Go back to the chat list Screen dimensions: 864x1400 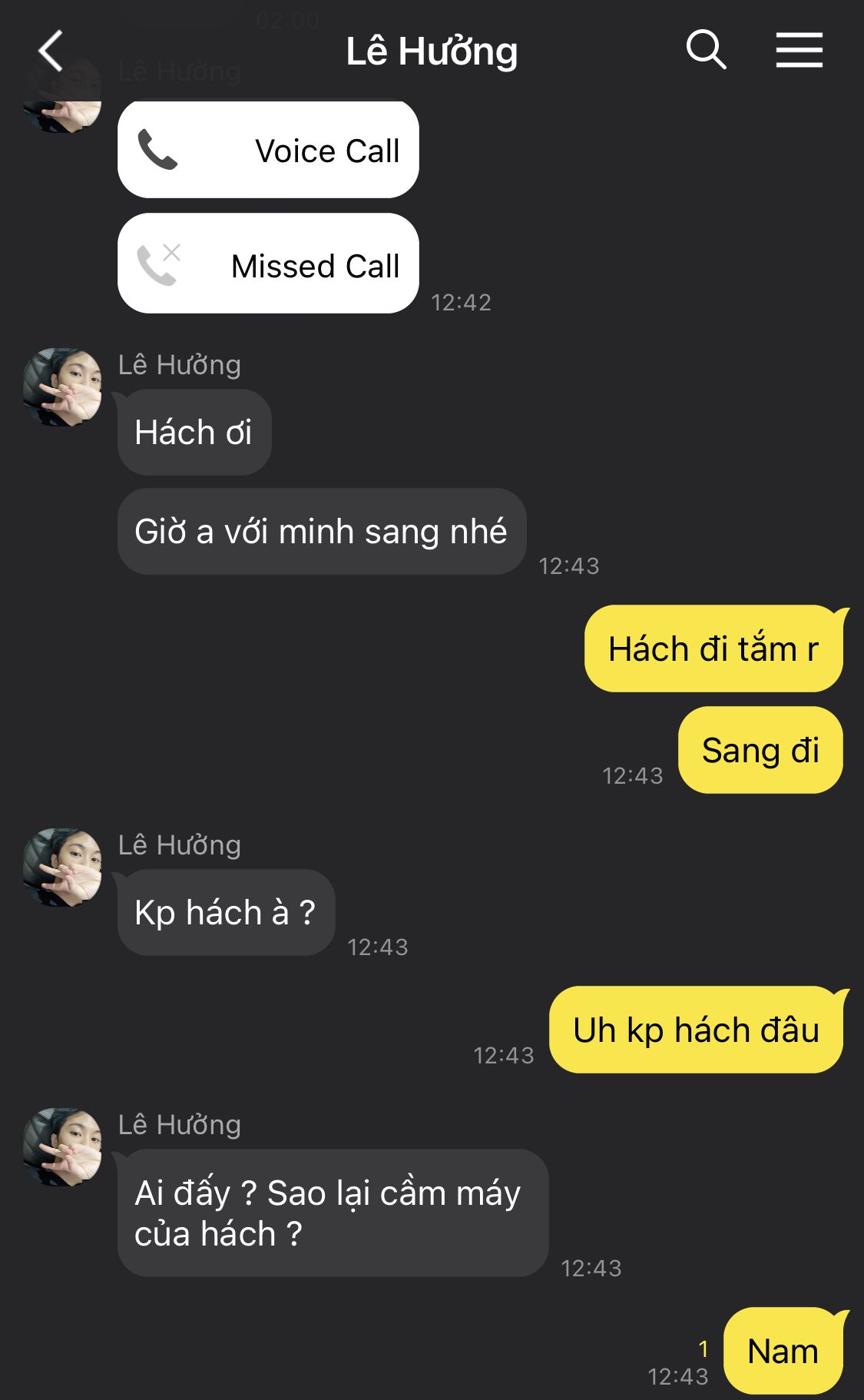(51, 51)
